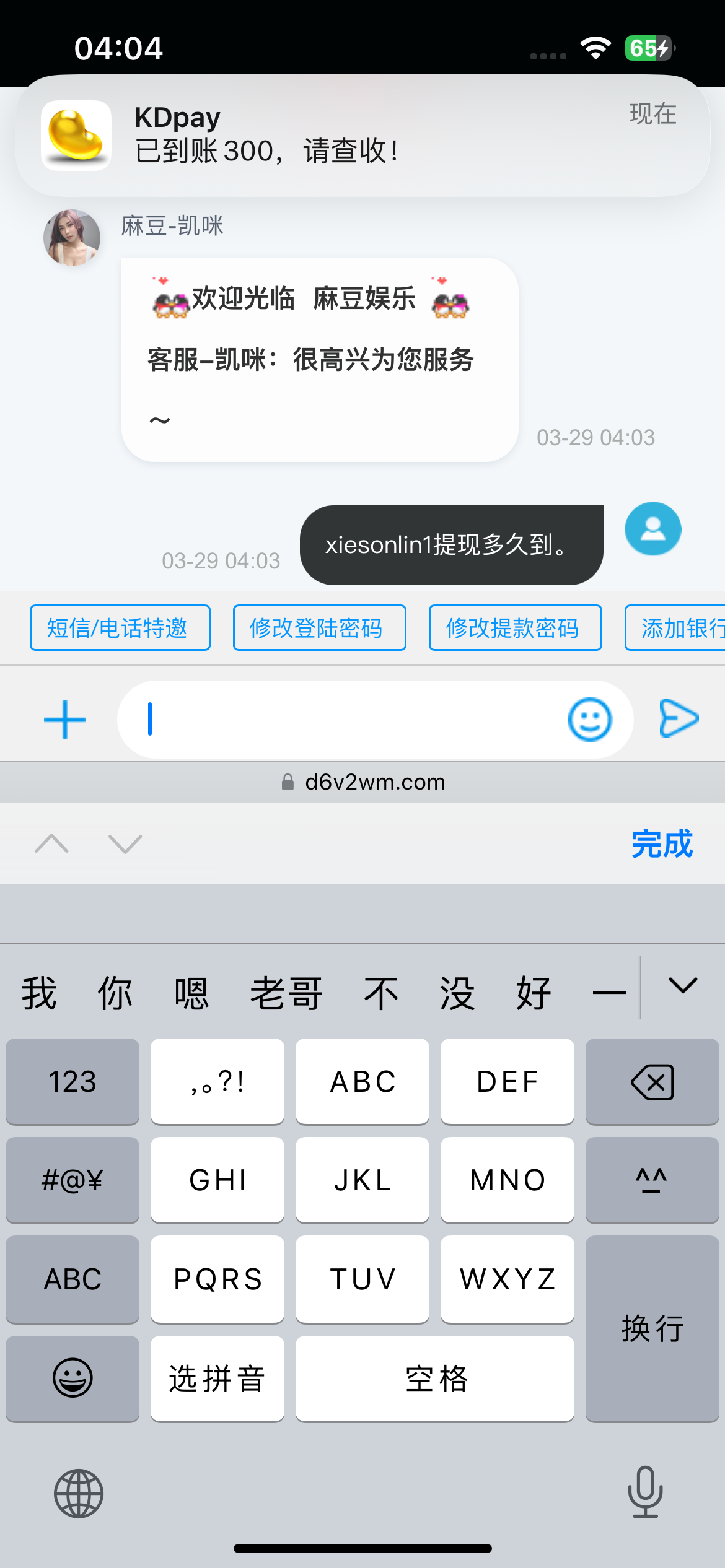Pick the suggested word 老哥
This screenshot has width=725, height=1568.
(x=286, y=993)
